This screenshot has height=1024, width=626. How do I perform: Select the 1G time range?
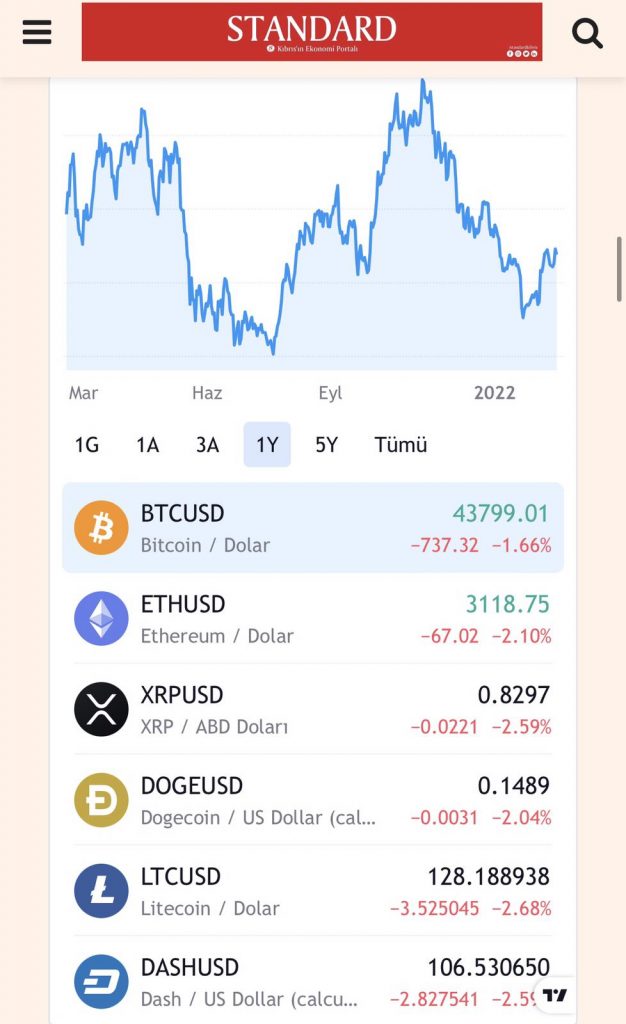pyautogui.click(x=87, y=445)
